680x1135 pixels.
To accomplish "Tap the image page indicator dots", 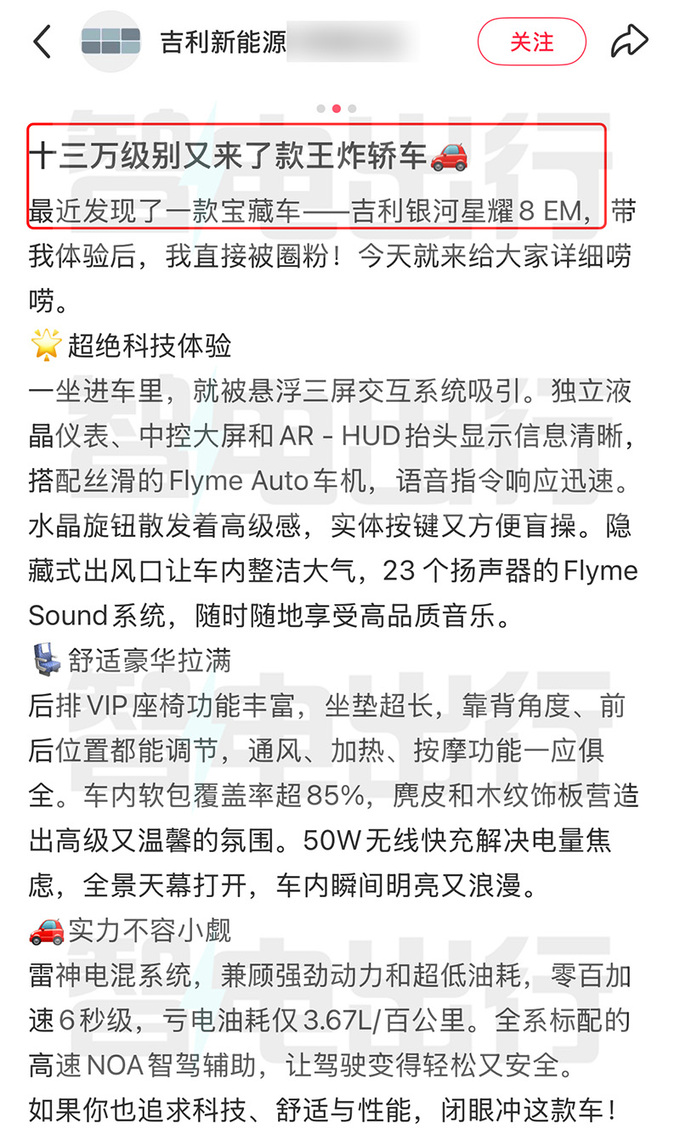I will coord(336,108).
